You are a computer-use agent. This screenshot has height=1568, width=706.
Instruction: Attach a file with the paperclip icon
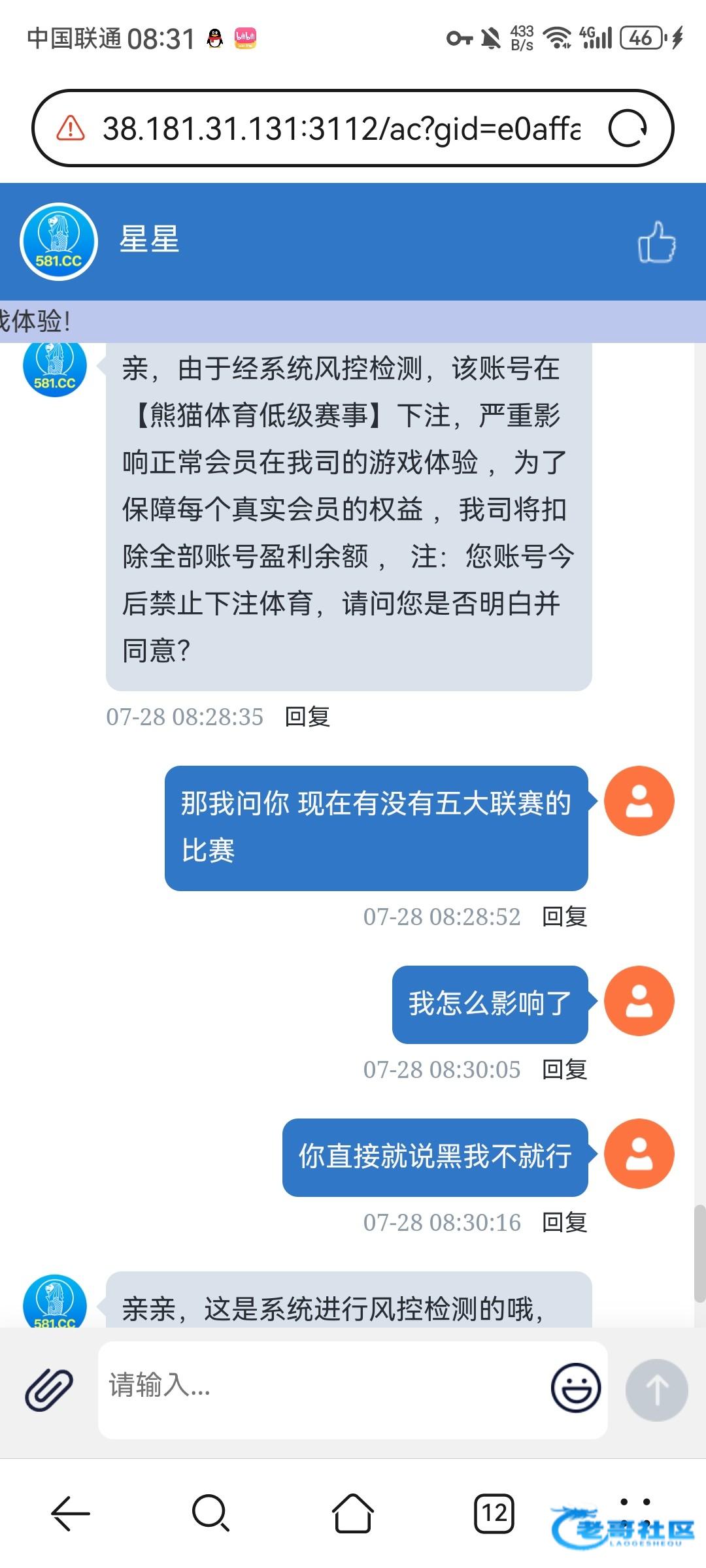[x=49, y=1388]
